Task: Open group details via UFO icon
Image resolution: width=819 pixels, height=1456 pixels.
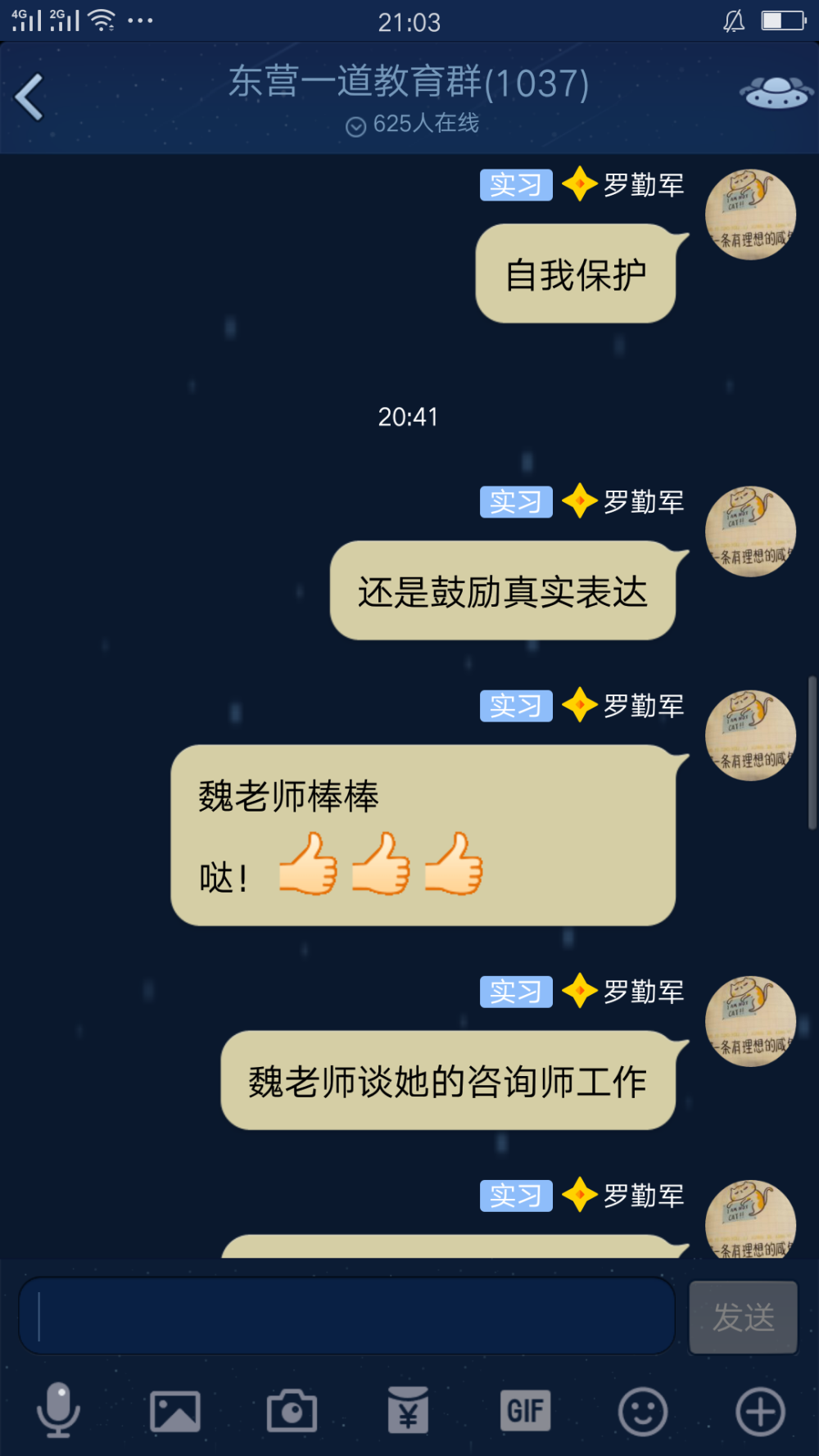Action: pyautogui.click(x=775, y=93)
